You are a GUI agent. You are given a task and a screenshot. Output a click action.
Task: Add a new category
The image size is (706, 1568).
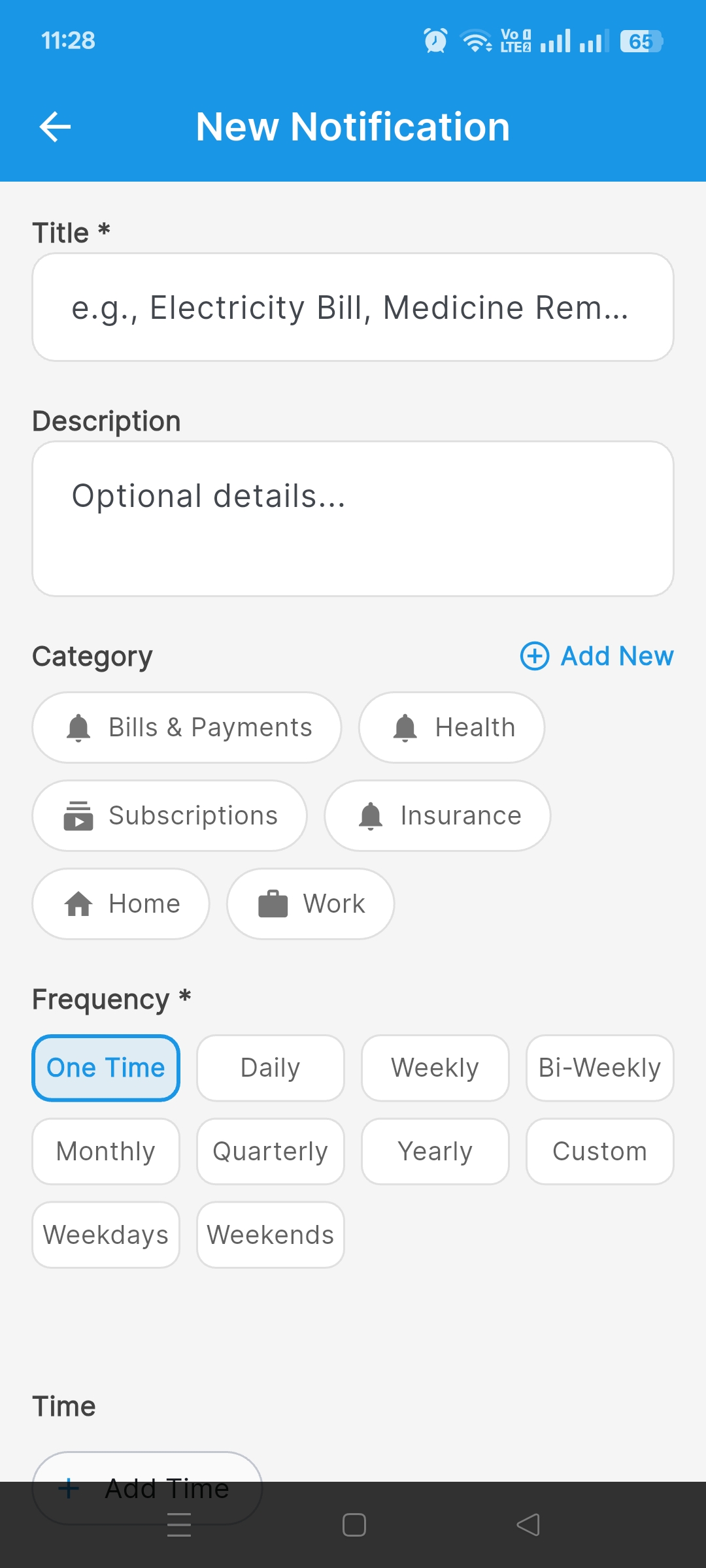[x=597, y=656]
